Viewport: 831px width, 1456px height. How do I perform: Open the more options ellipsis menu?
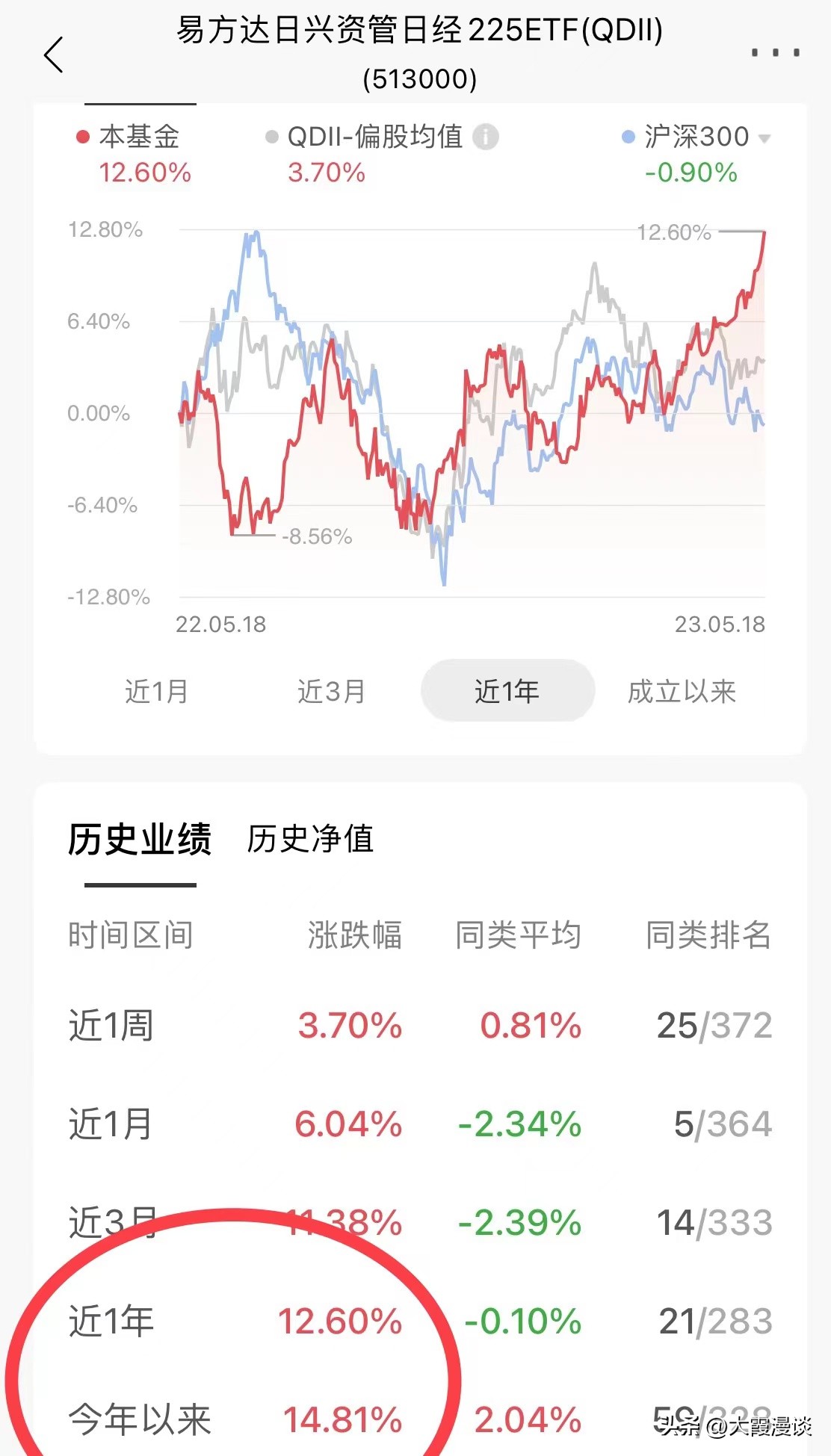(x=776, y=51)
